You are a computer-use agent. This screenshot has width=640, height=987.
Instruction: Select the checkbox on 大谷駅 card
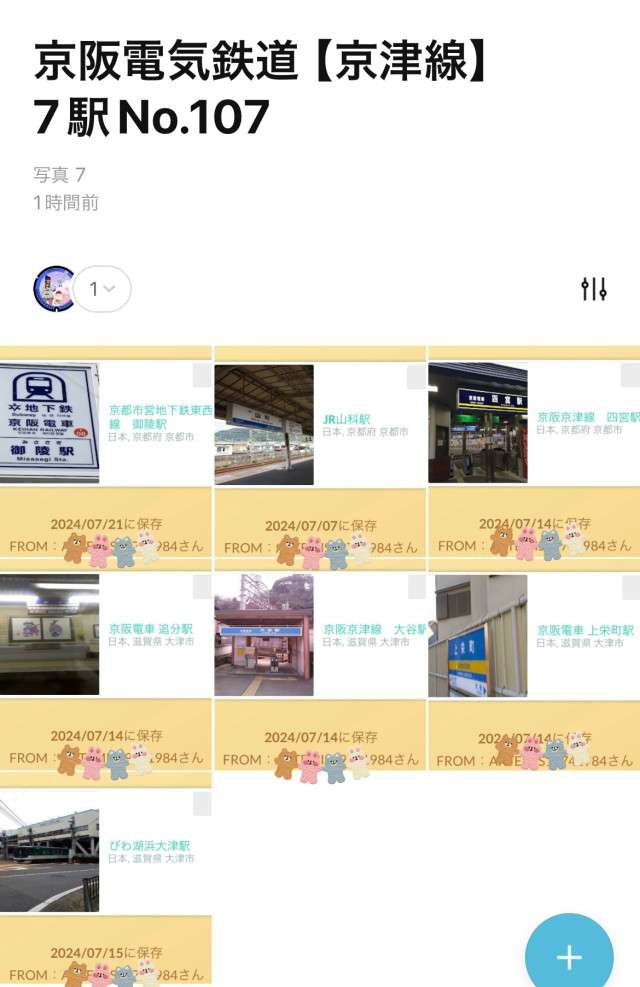pos(416,587)
